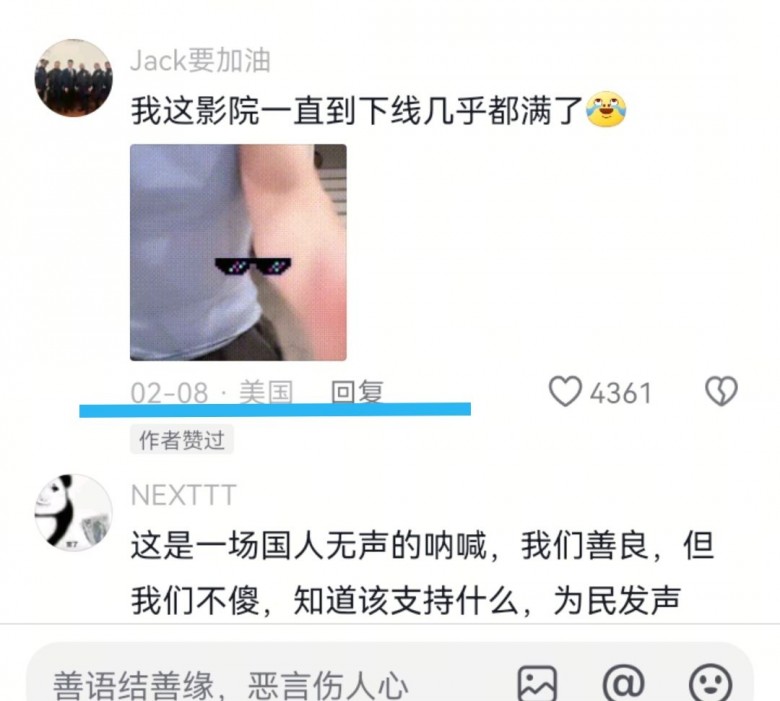Open NEXTTT's profile avatar

pyautogui.click(x=73, y=511)
